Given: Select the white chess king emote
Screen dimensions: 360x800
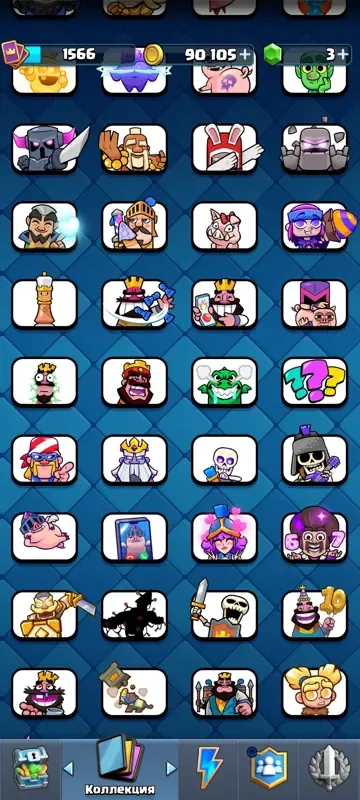Looking at the screenshot, I should tap(45, 304).
